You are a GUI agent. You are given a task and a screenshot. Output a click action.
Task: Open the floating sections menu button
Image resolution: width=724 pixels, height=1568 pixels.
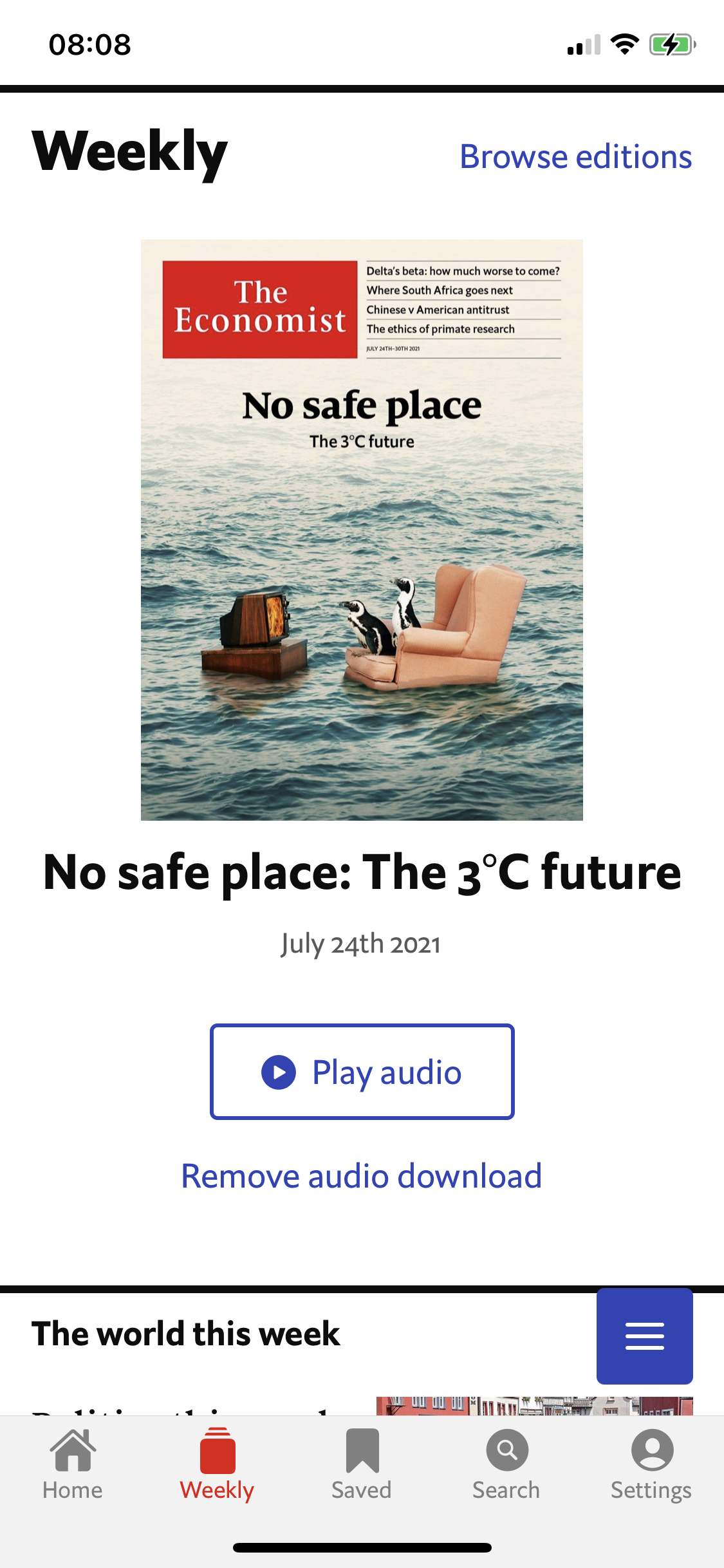tap(644, 1336)
